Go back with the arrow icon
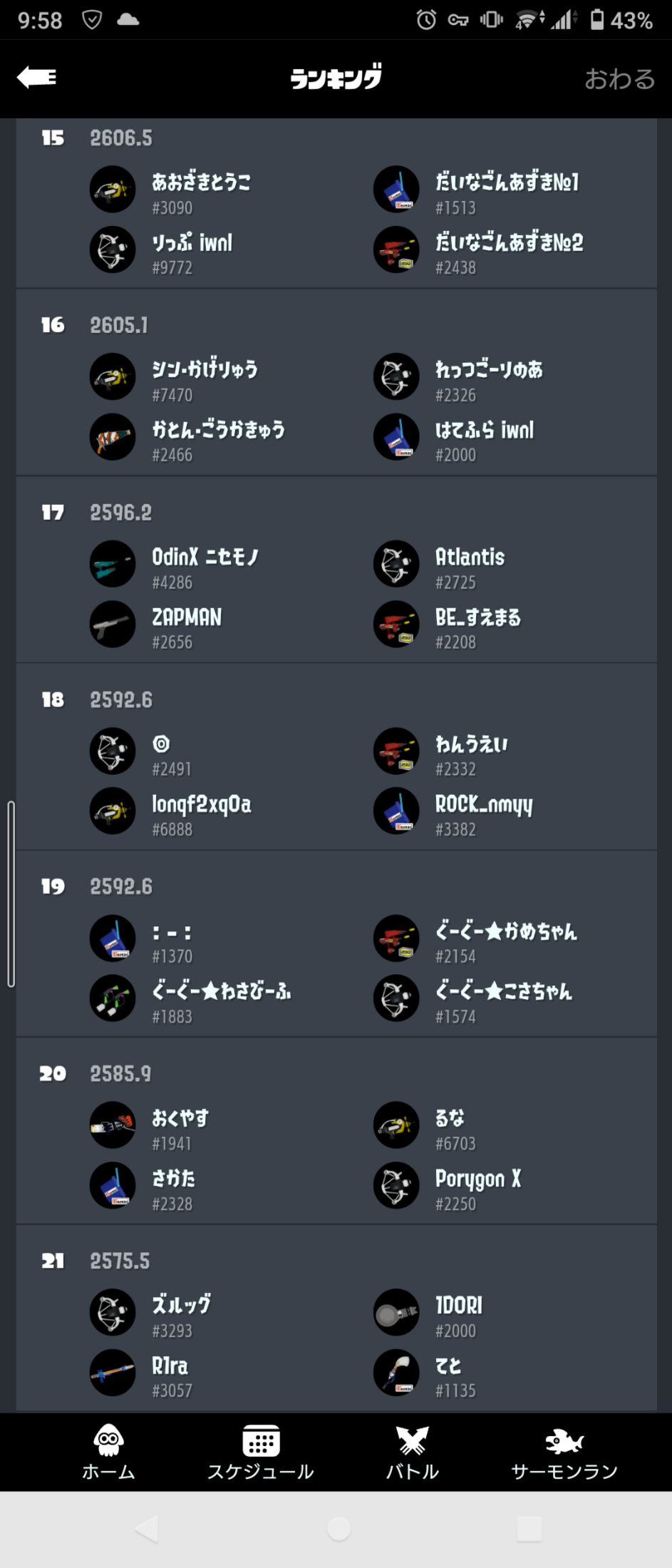Viewport: 672px width, 1568px height. tap(37, 78)
